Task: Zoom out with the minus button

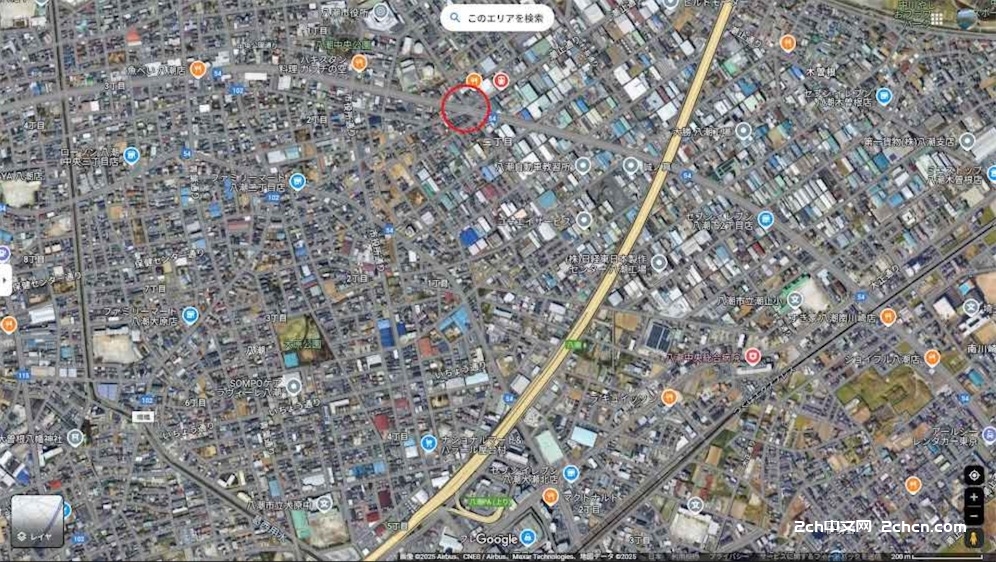Action: [x=974, y=516]
